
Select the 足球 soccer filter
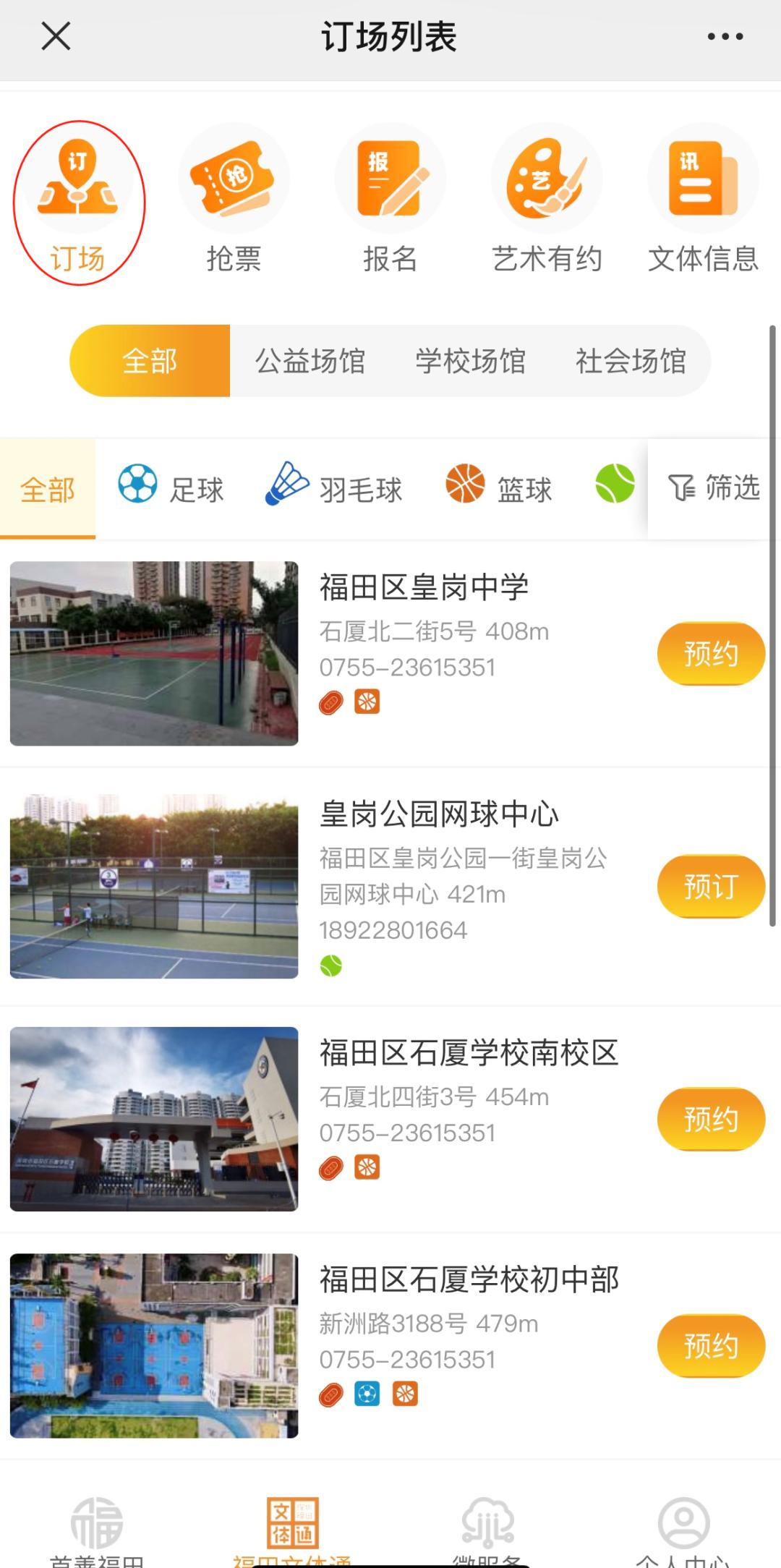(171, 488)
